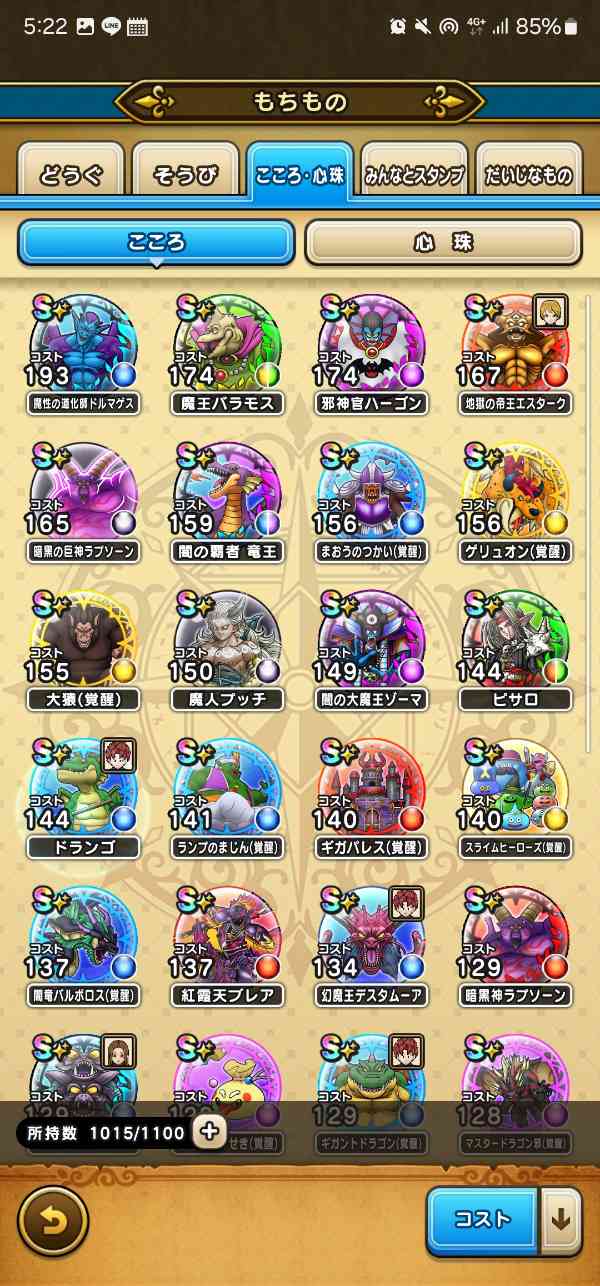This screenshot has height=1286, width=600.
Task: View the 大猿(覚醒) heart
Action: coord(83,646)
